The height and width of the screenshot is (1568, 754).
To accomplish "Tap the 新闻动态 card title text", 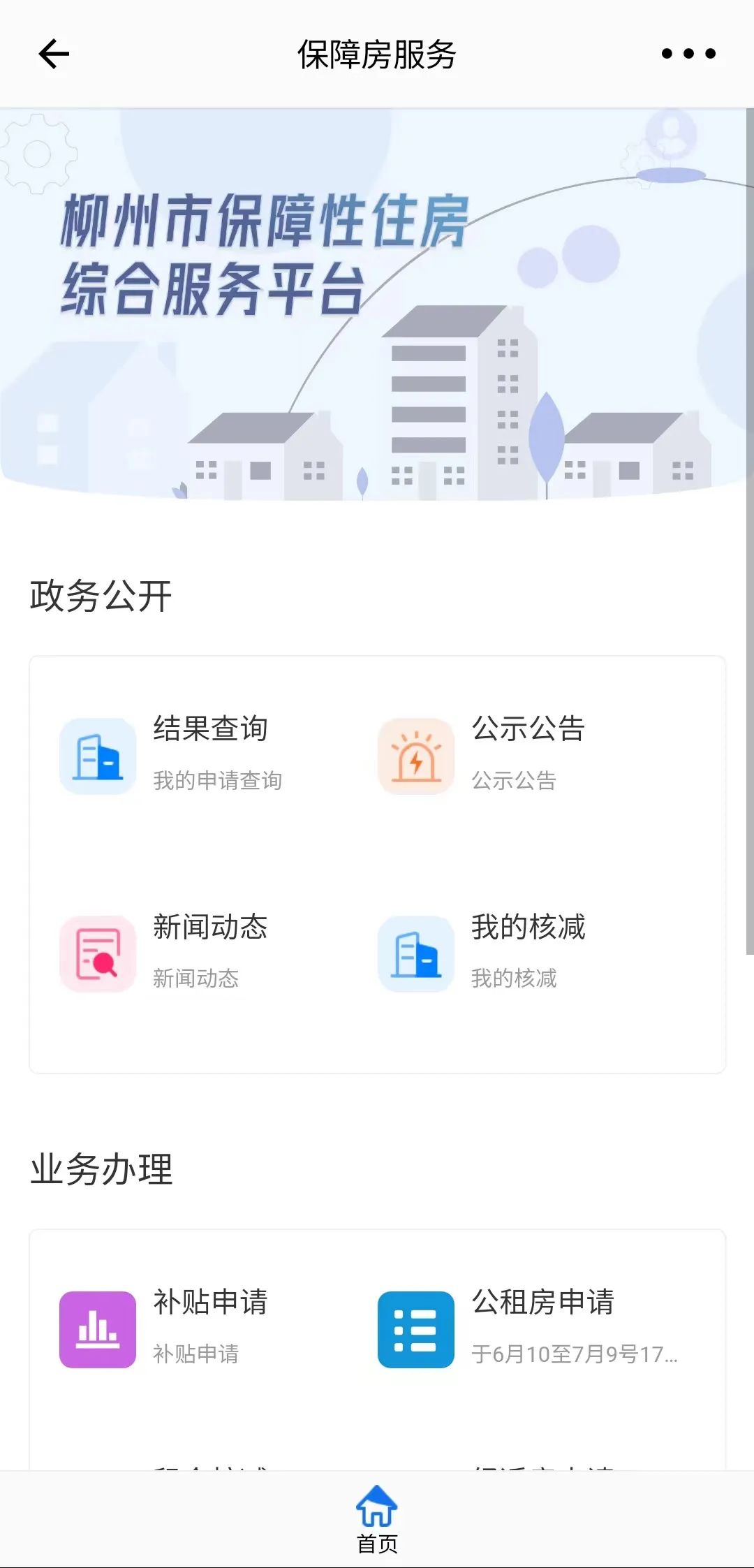I will tap(209, 928).
